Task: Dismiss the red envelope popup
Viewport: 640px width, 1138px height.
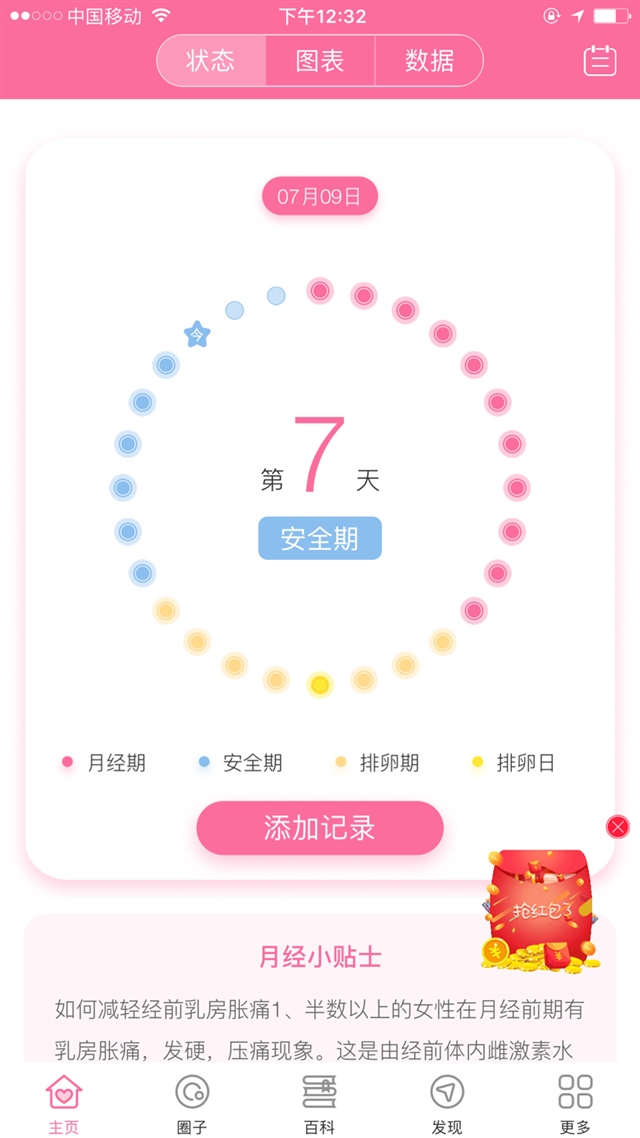Action: 618,826
